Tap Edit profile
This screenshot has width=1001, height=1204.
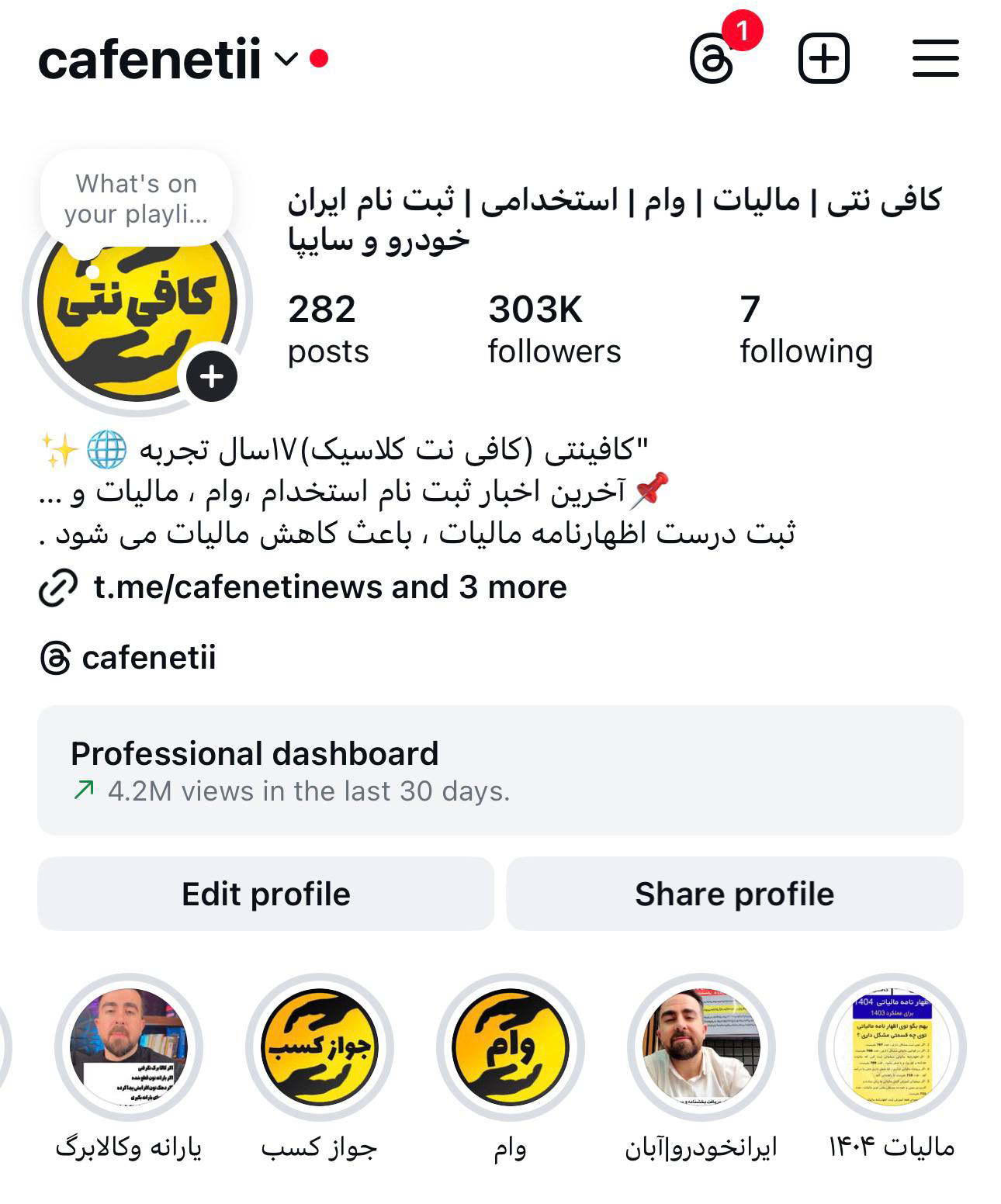coord(265,894)
